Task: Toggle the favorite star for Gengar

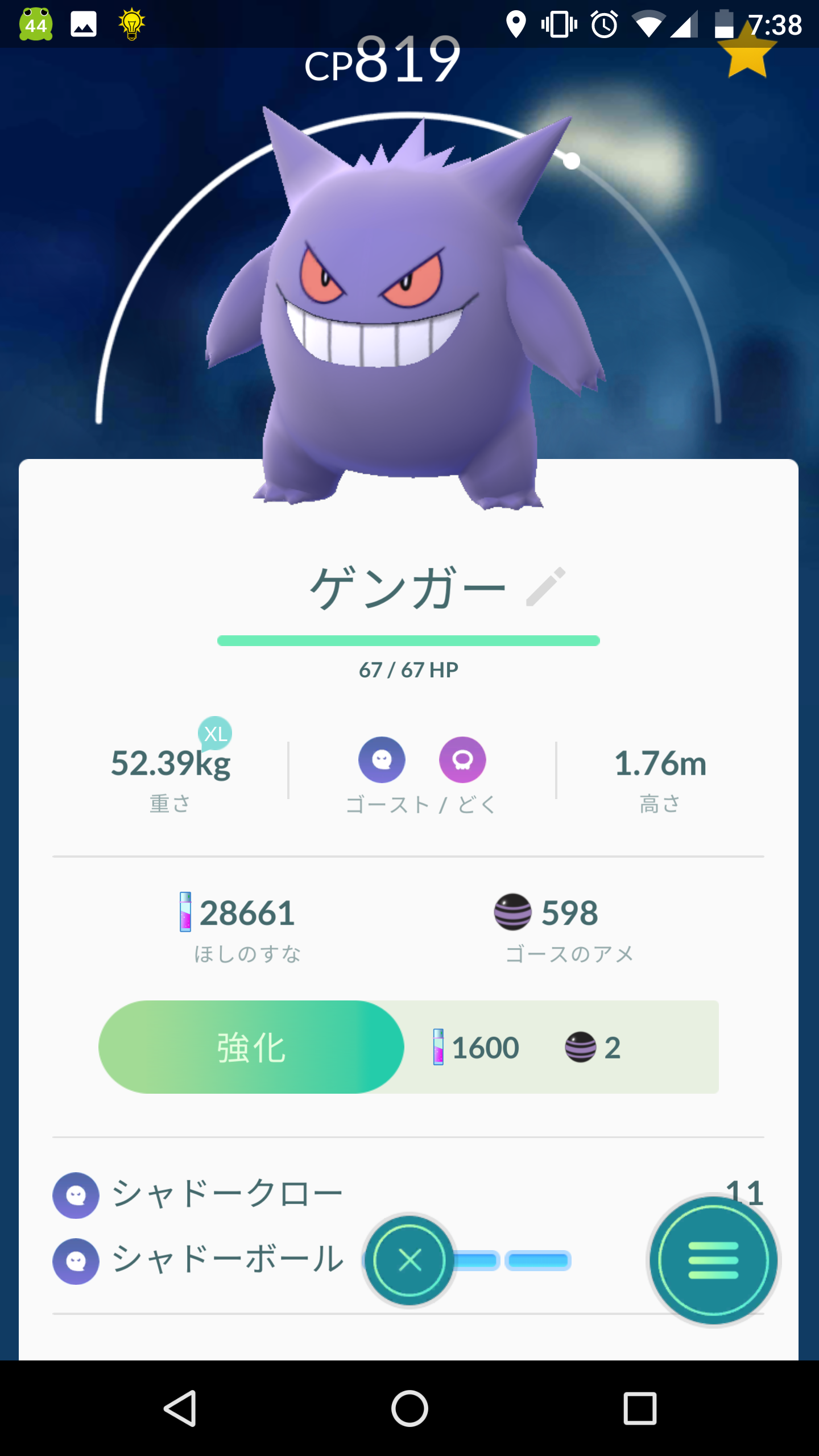Action: pos(747,52)
